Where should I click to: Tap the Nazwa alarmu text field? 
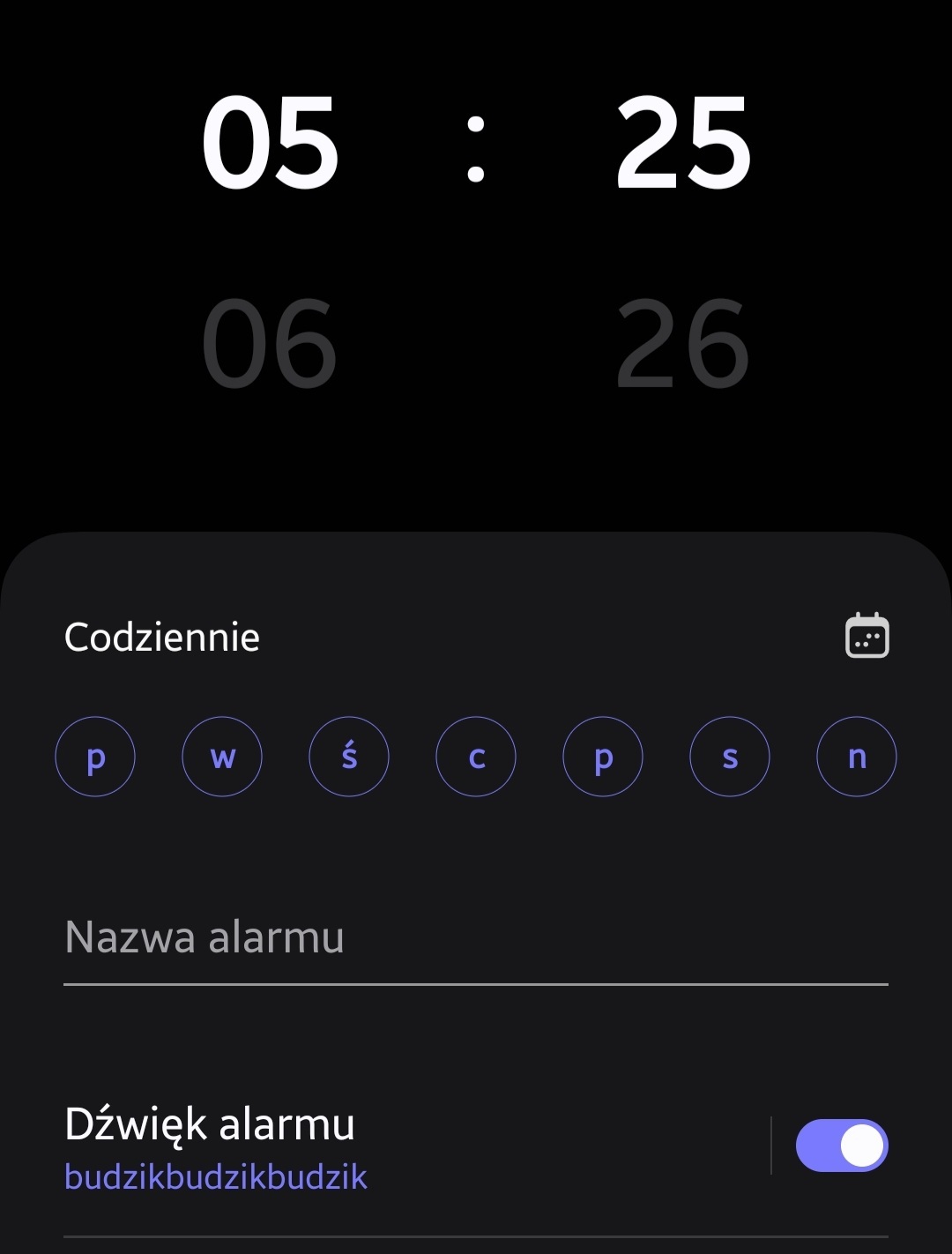click(x=476, y=938)
